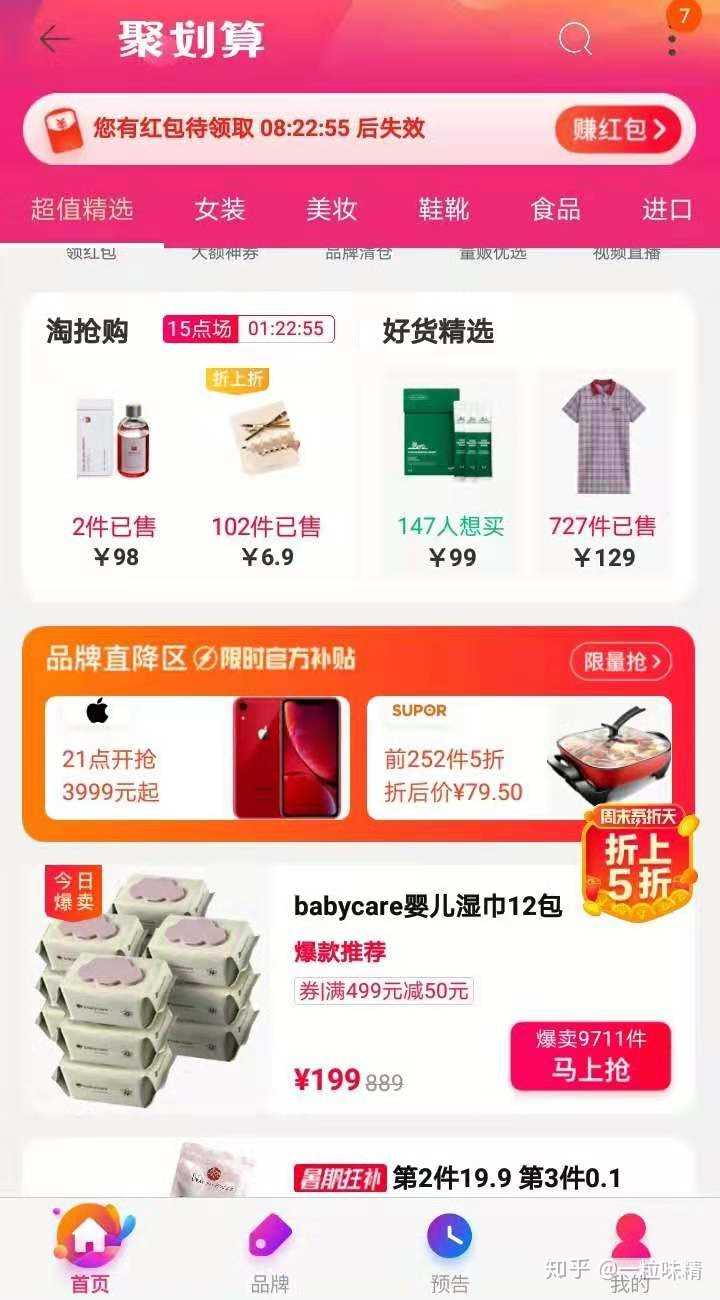Open the three-dot overflow menu
The image size is (720, 1300).
coord(672,40)
